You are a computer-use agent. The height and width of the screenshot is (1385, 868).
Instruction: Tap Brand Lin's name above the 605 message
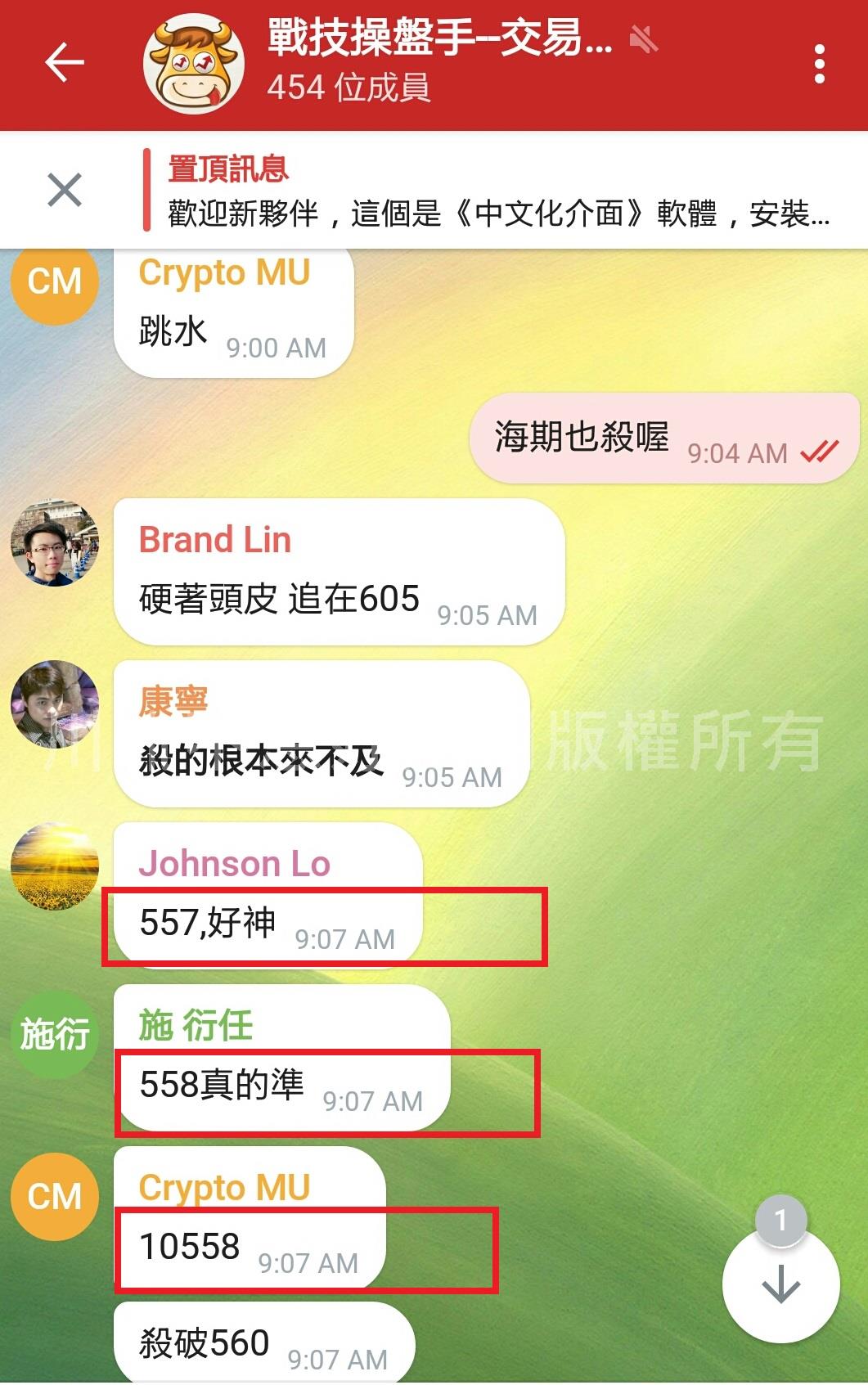tap(215, 540)
